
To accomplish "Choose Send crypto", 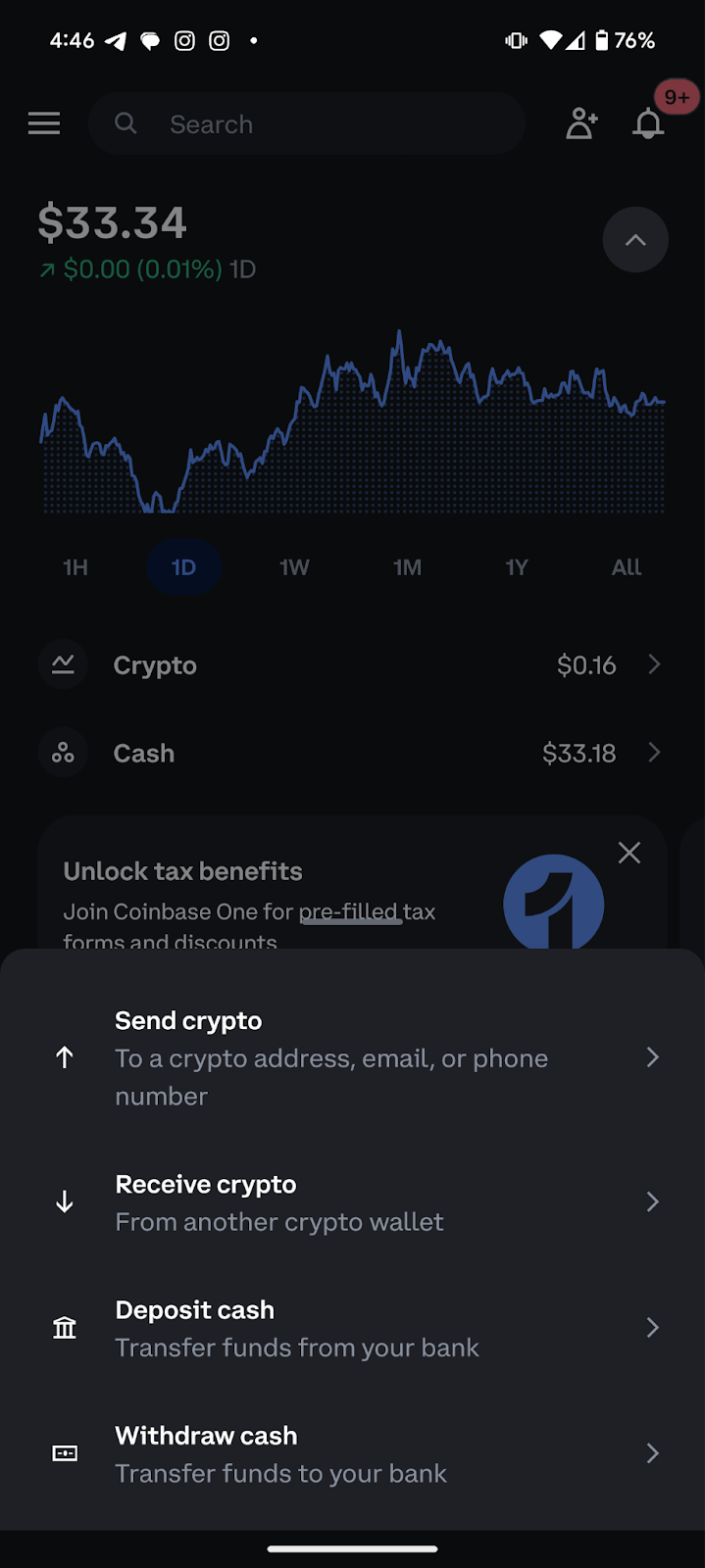I will tap(352, 1058).
